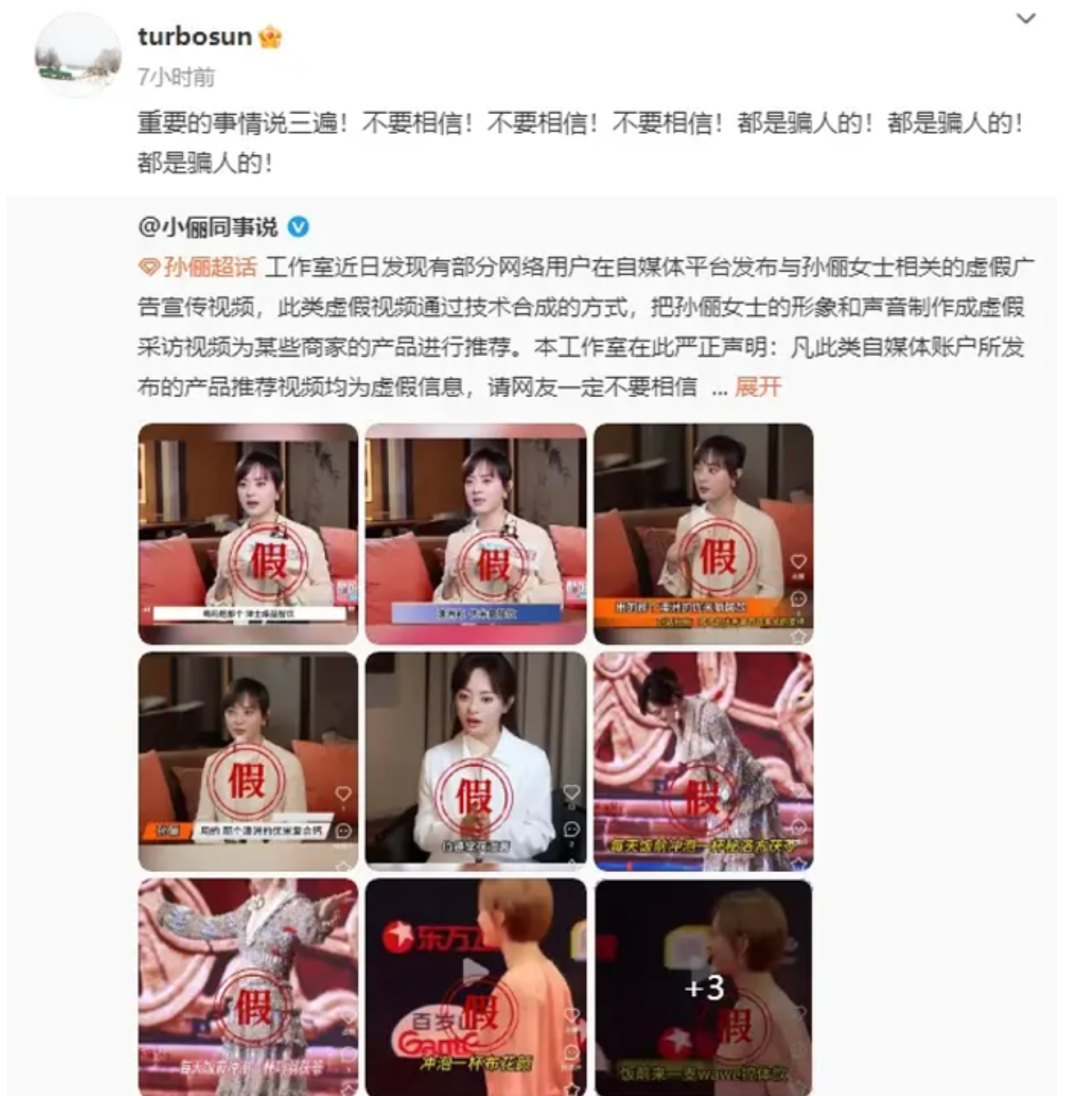Screen dimensions: 1080x1096
Task: Open the post options chevron menu
Action: [1025, 19]
